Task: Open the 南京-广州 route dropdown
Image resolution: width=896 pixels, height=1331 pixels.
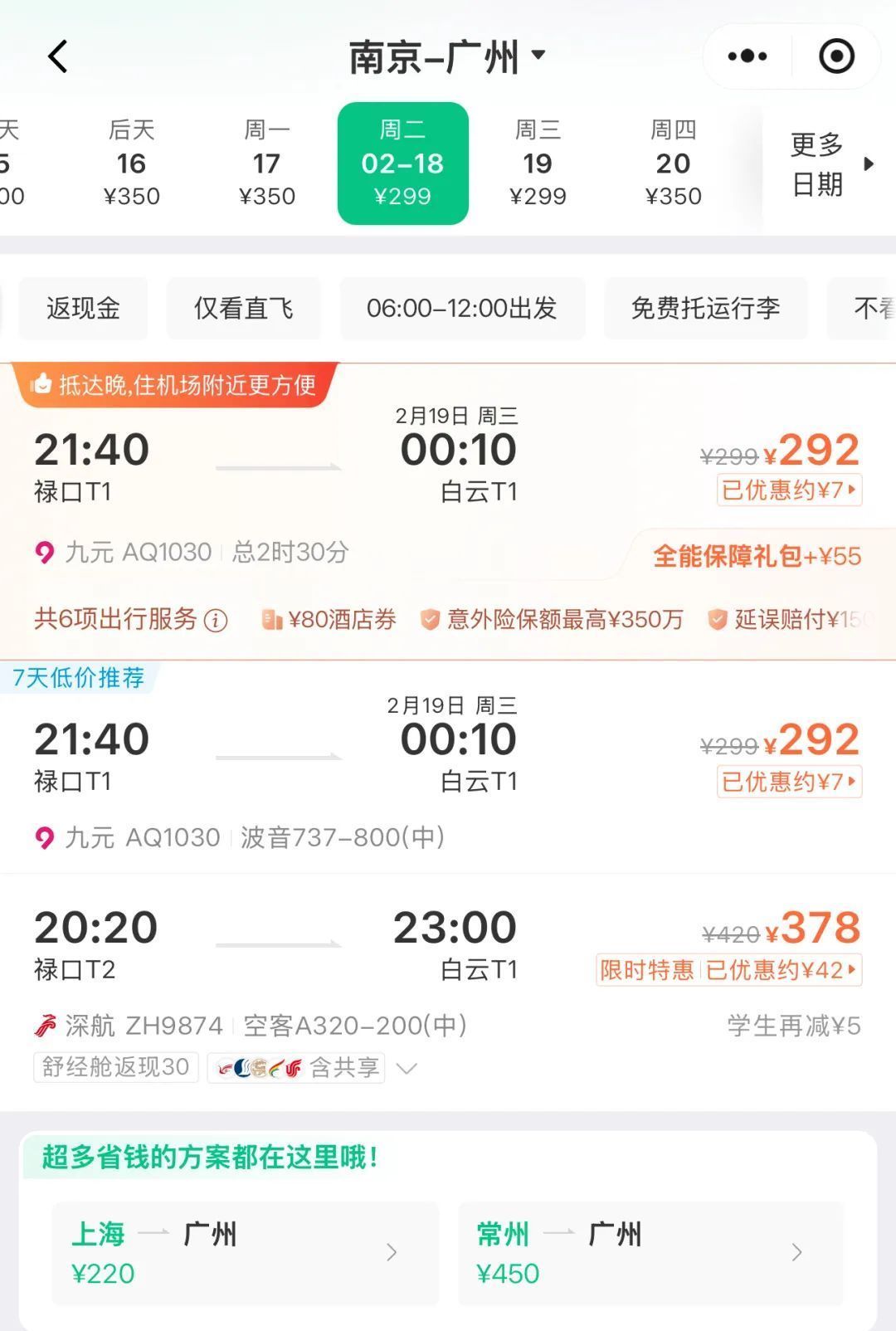Action: pos(446,56)
